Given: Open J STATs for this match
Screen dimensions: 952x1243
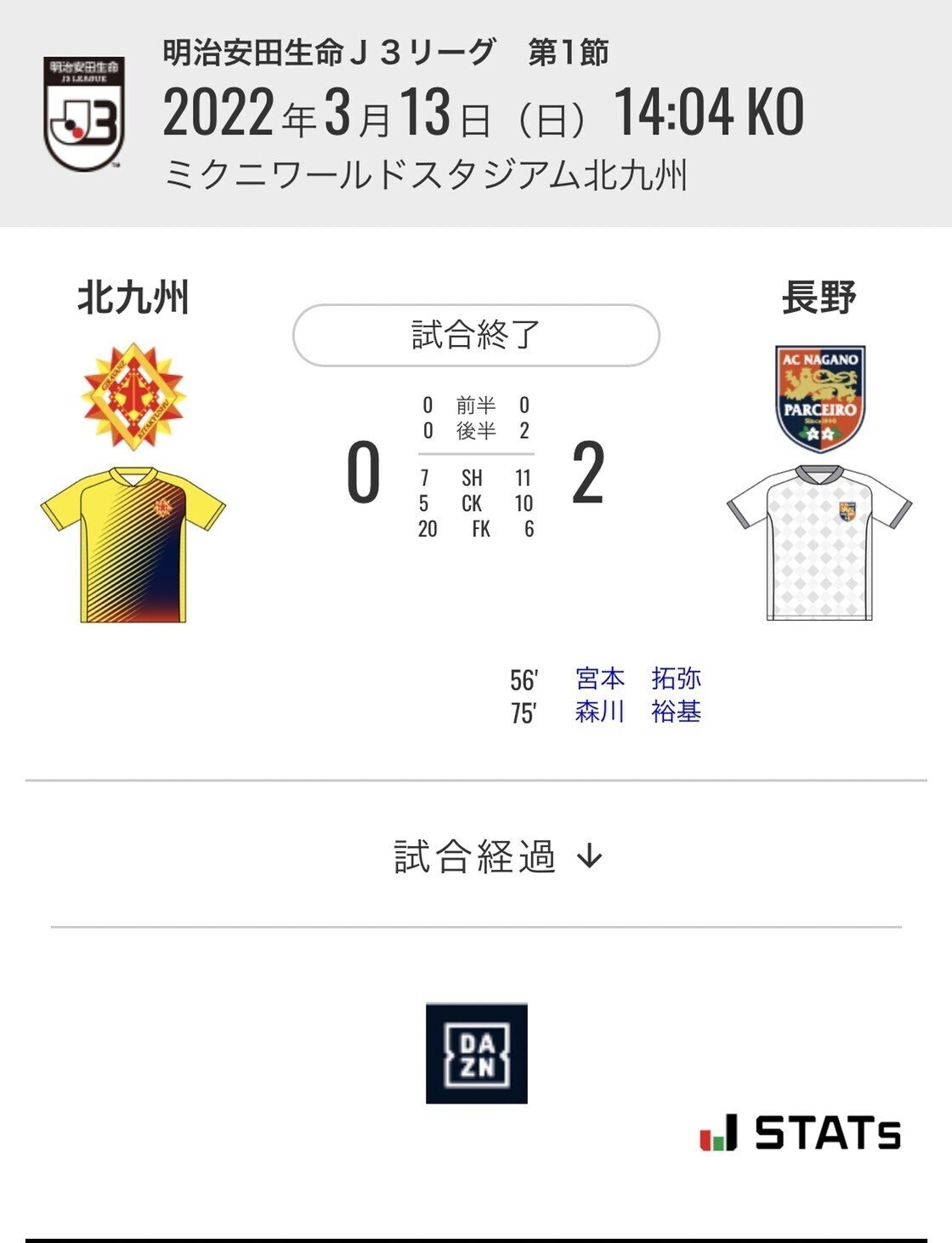Looking at the screenshot, I should tap(800, 1133).
